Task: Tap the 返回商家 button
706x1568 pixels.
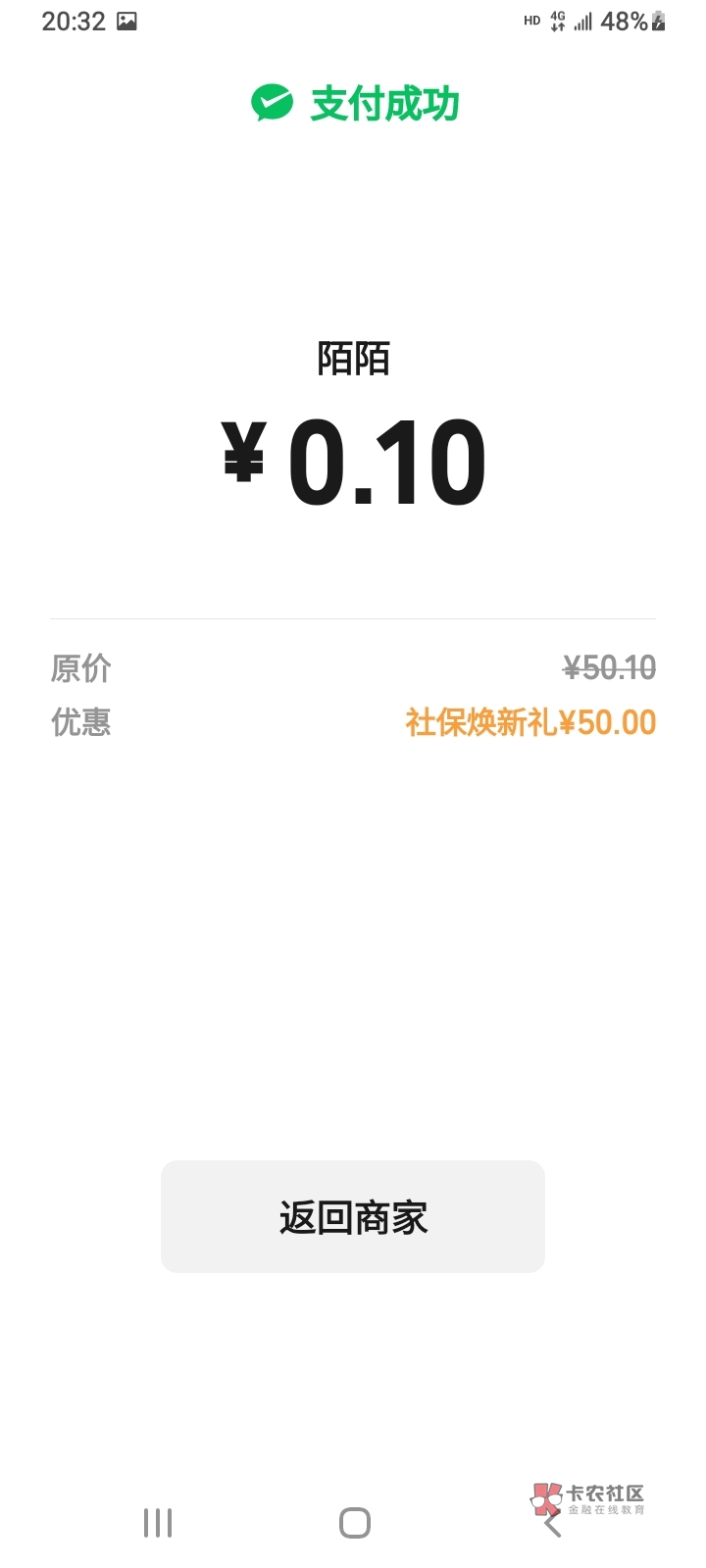Action: (x=353, y=1216)
